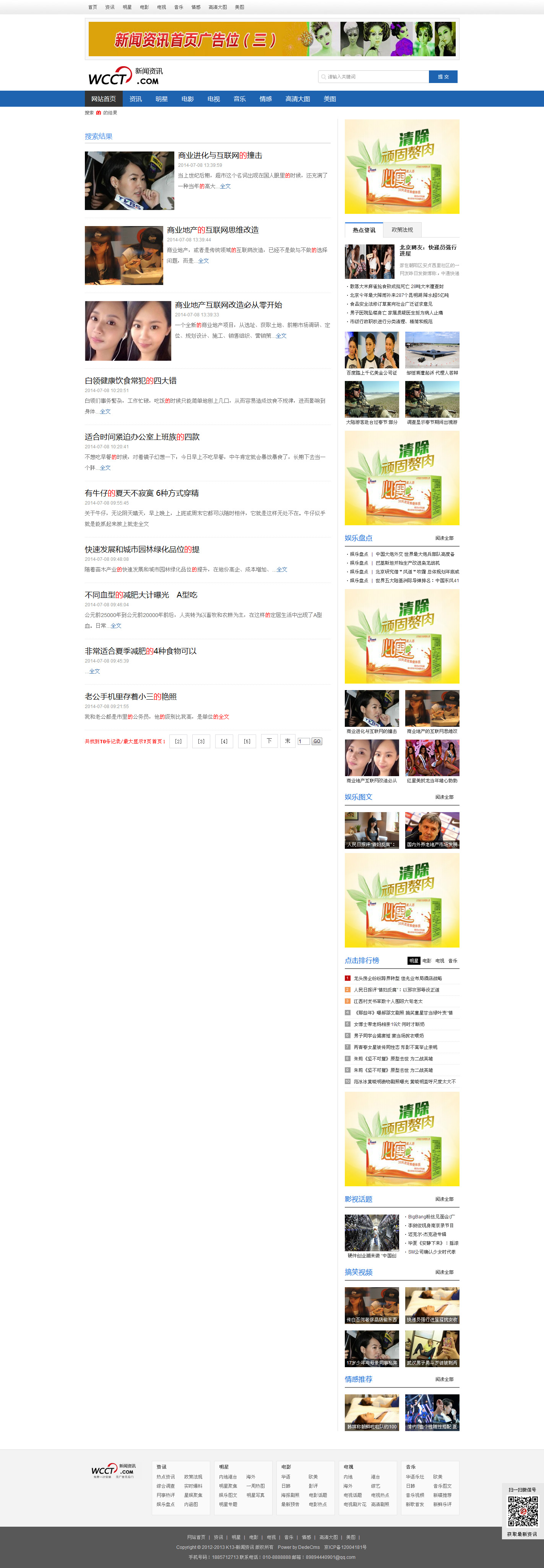The height and width of the screenshot is (1568, 544).
Task: Open 阅读全部 next to 娱乐盘点
Action: [x=443, y=538]
